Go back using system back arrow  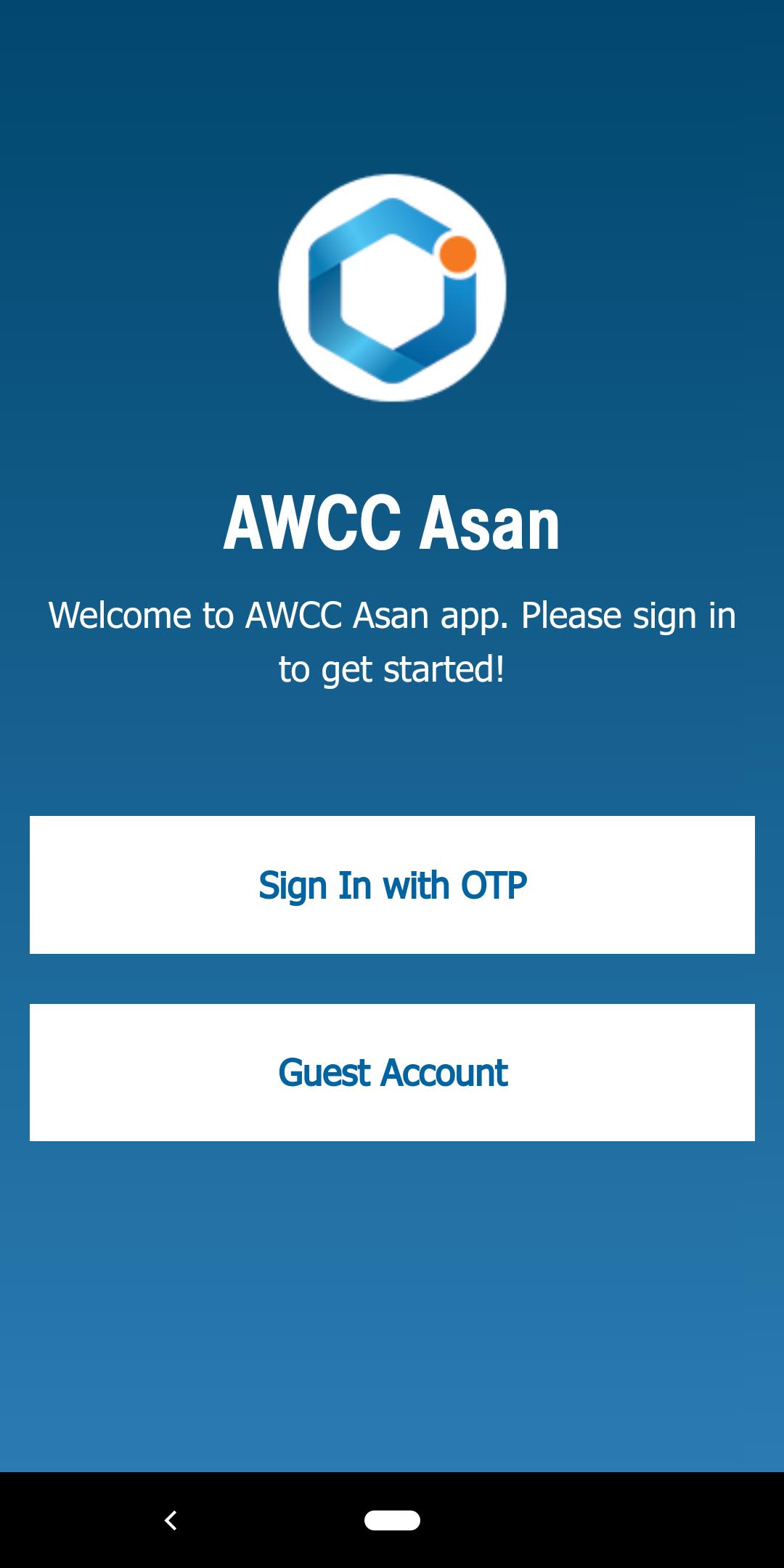coord(171,1520)
